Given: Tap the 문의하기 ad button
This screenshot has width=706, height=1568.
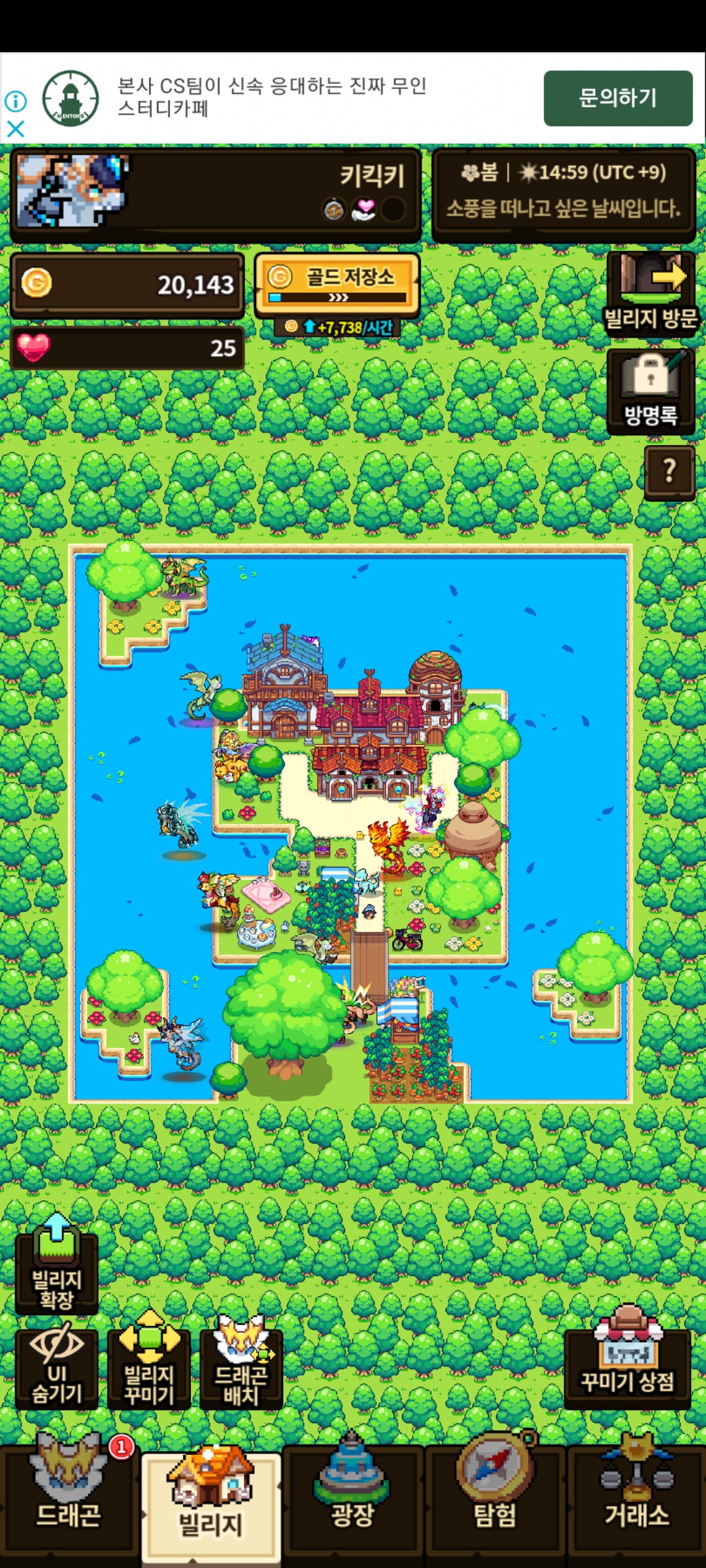Looking at the screenshot, I should [x=618, y=98].
